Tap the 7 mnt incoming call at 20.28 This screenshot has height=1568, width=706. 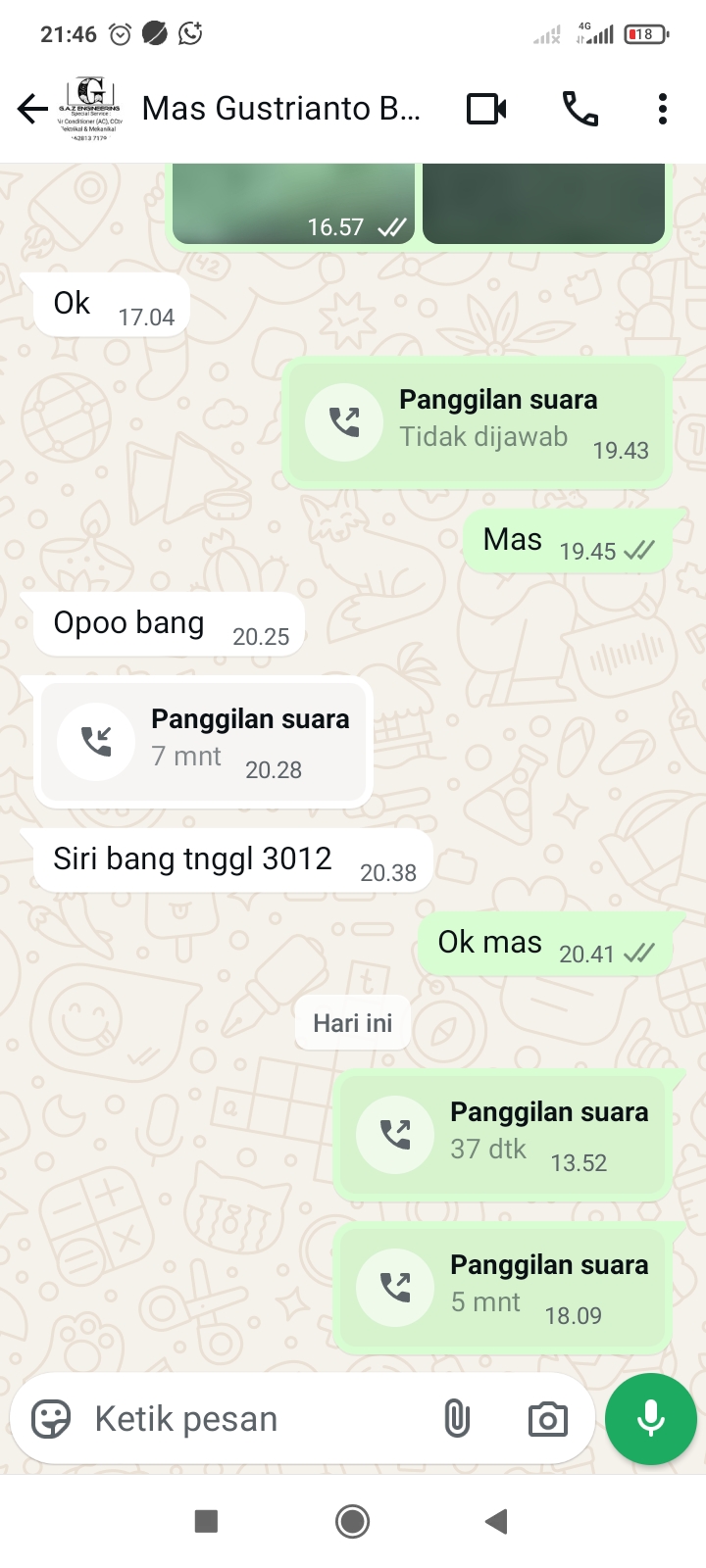(x=203, y=742)
